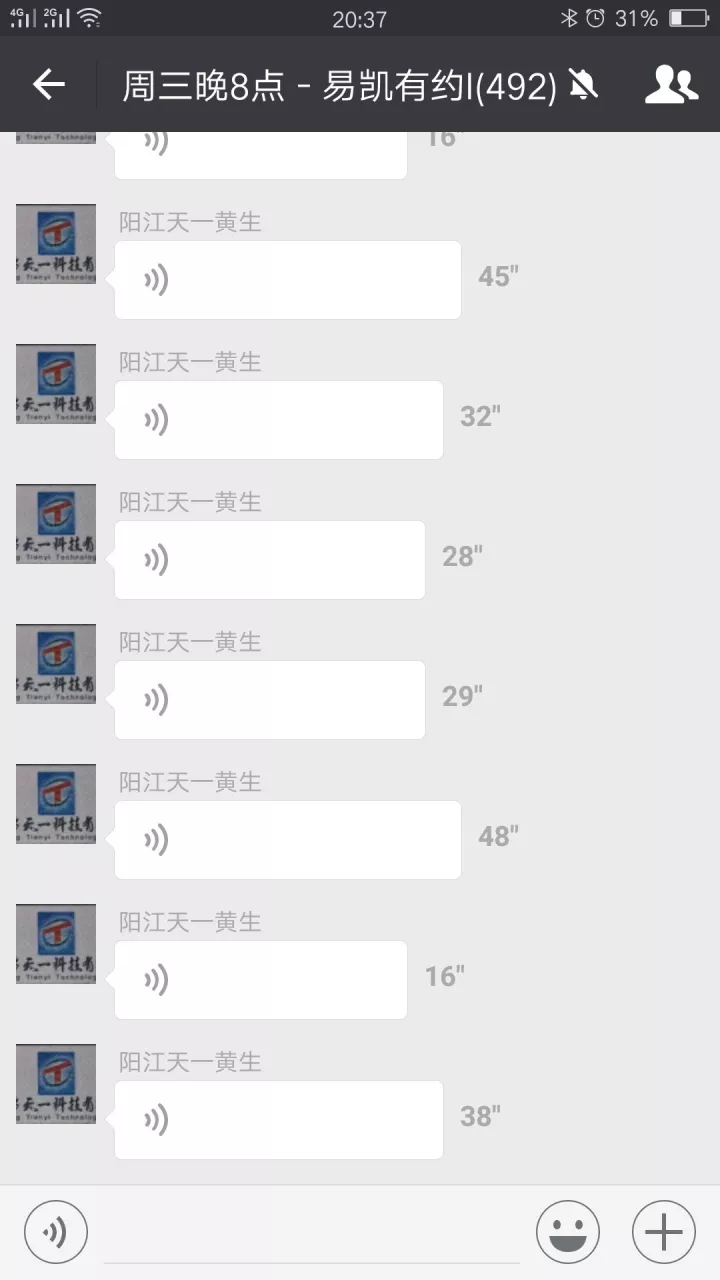The width and height of the screenshot is (720, 1280).
Task: Play the last 38 second voice message
Action: point(279,1118)
